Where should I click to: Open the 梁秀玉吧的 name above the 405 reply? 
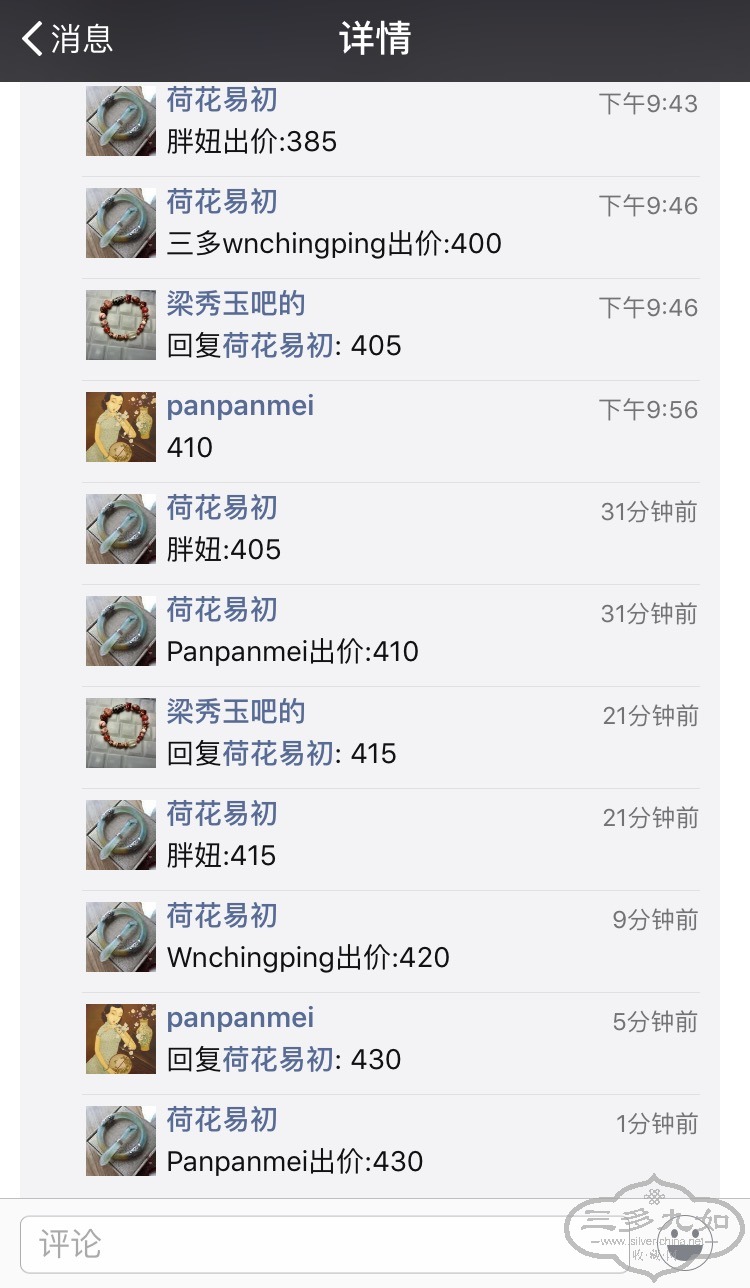coord(236,304)
